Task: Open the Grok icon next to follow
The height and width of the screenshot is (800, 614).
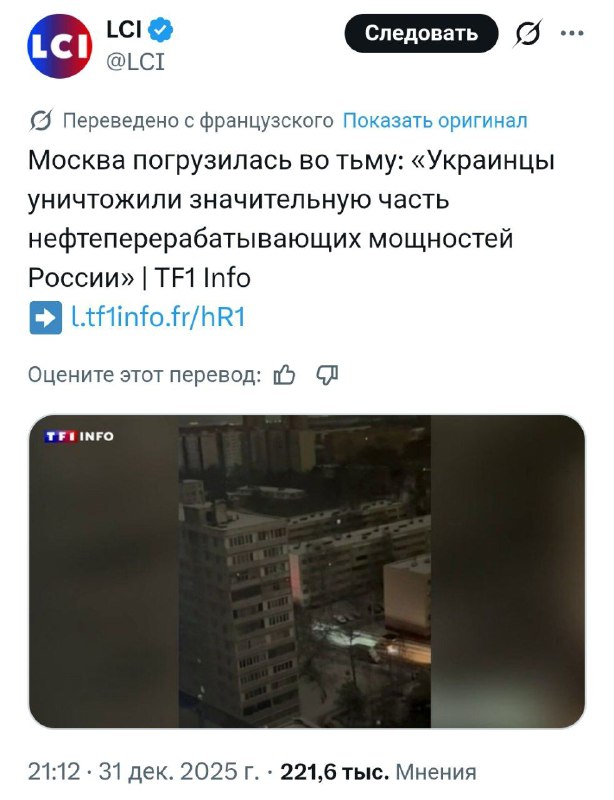Action: pyautogui.click(x=526, y=34)
